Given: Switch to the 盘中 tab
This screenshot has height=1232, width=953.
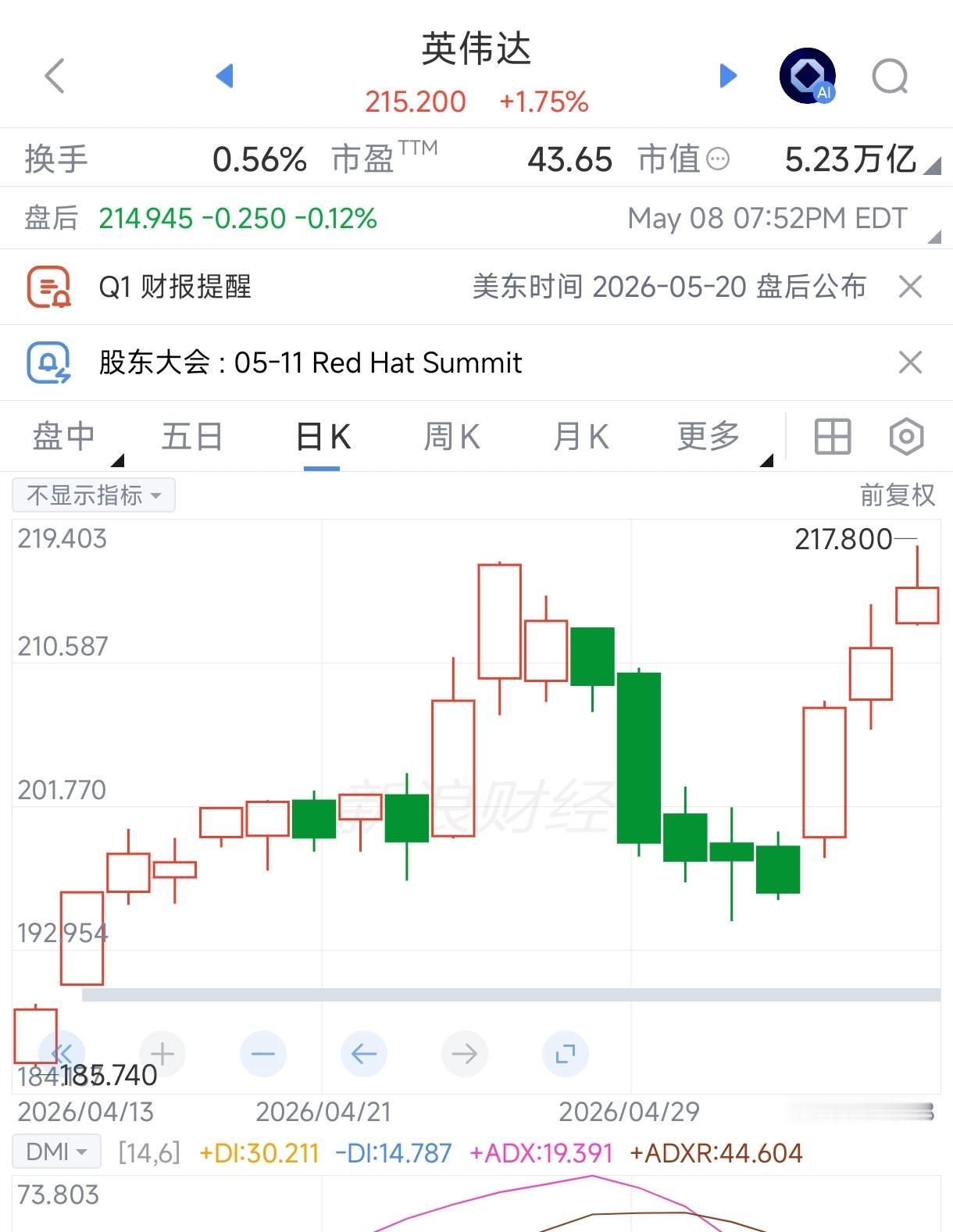Looking at the screenshot, I should click(x=63, y=436).
